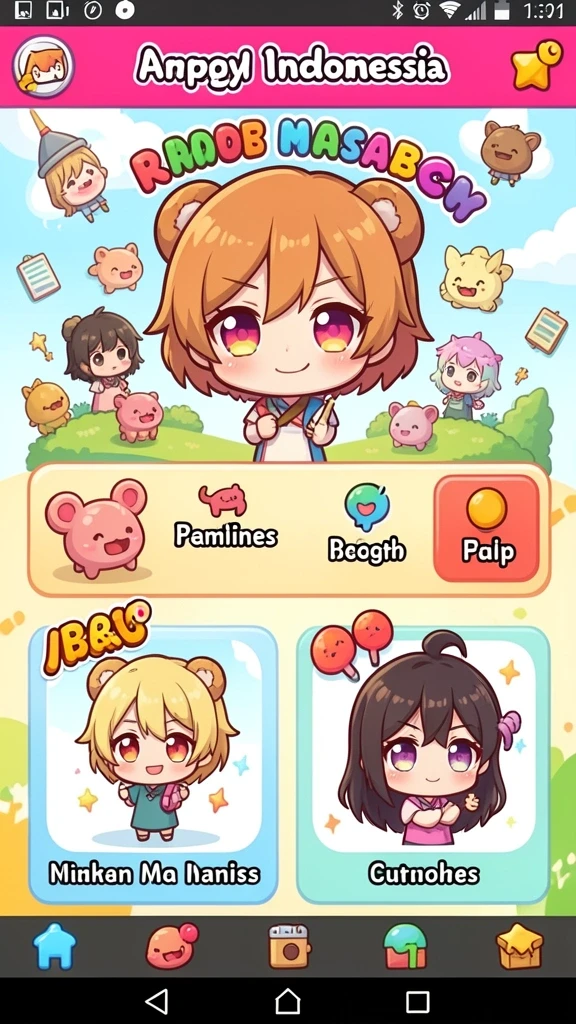Open the gold star box tab
The image size is (576, 1024).
[x=520, y=946]
